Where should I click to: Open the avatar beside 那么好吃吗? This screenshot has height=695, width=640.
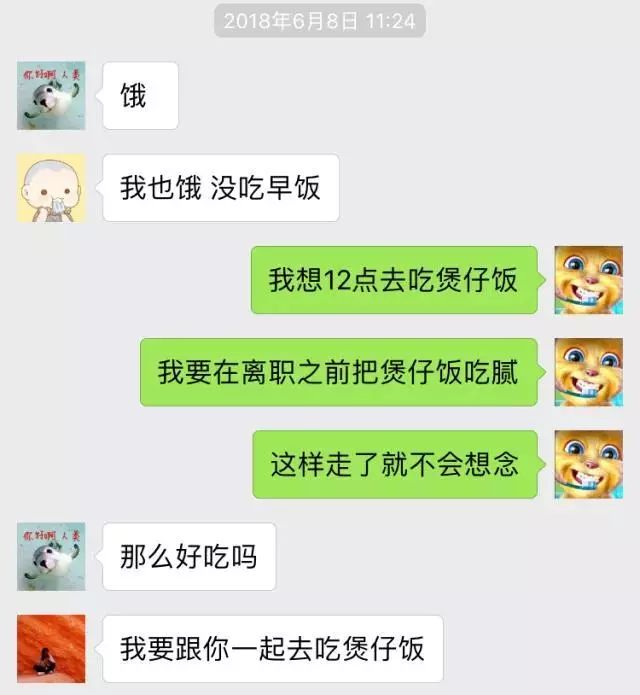coord(51,556)
